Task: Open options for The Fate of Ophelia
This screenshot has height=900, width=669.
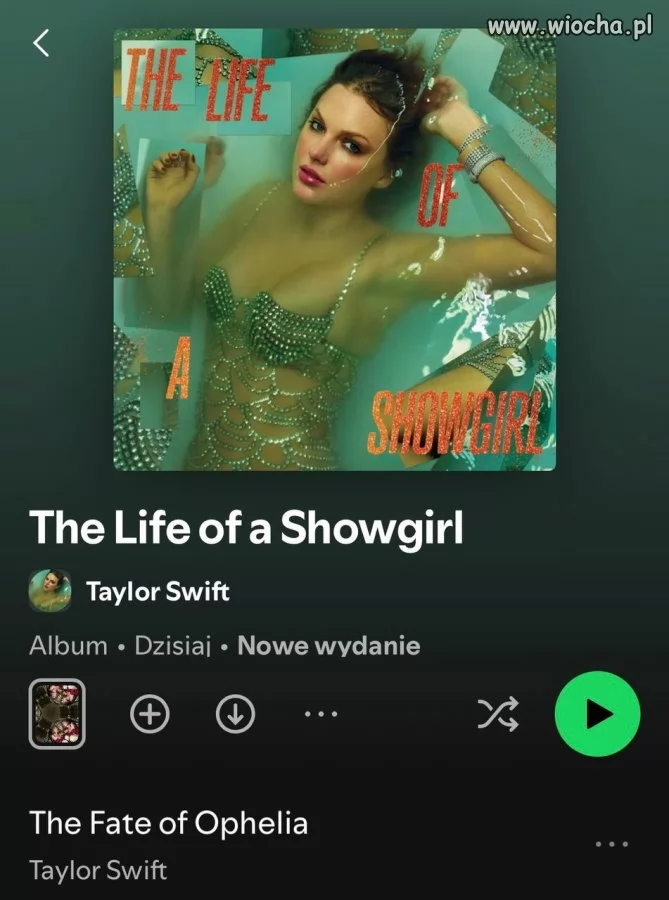Action: pos(612,844)
